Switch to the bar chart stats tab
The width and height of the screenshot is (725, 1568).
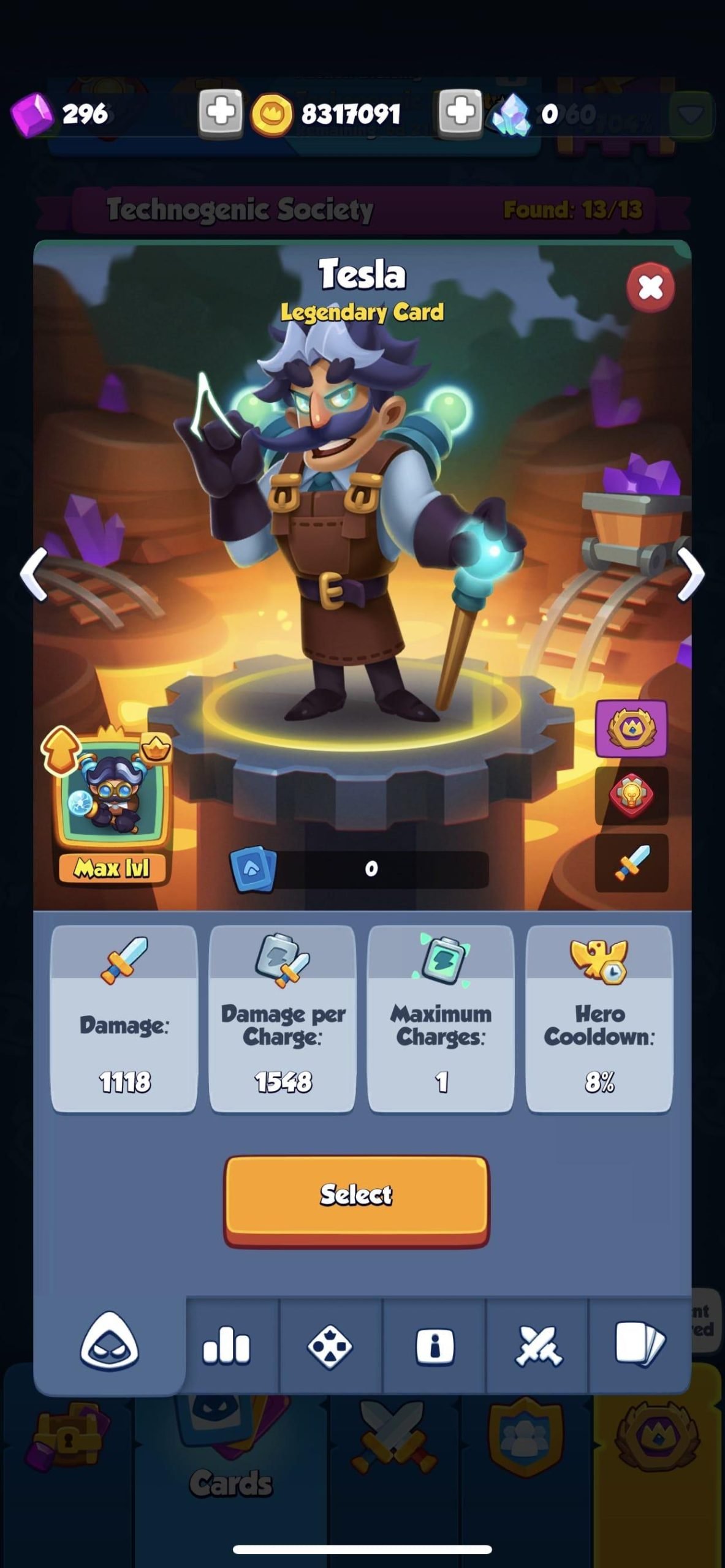(x=226, y=1345)
